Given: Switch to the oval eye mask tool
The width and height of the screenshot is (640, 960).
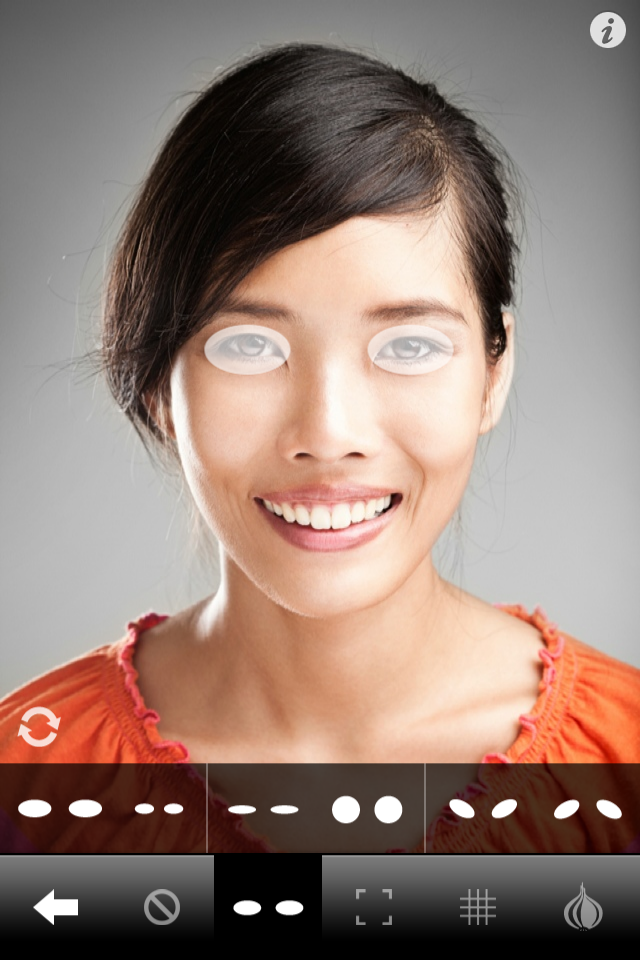Looking at the screenshot, I should tap(268, 907).
